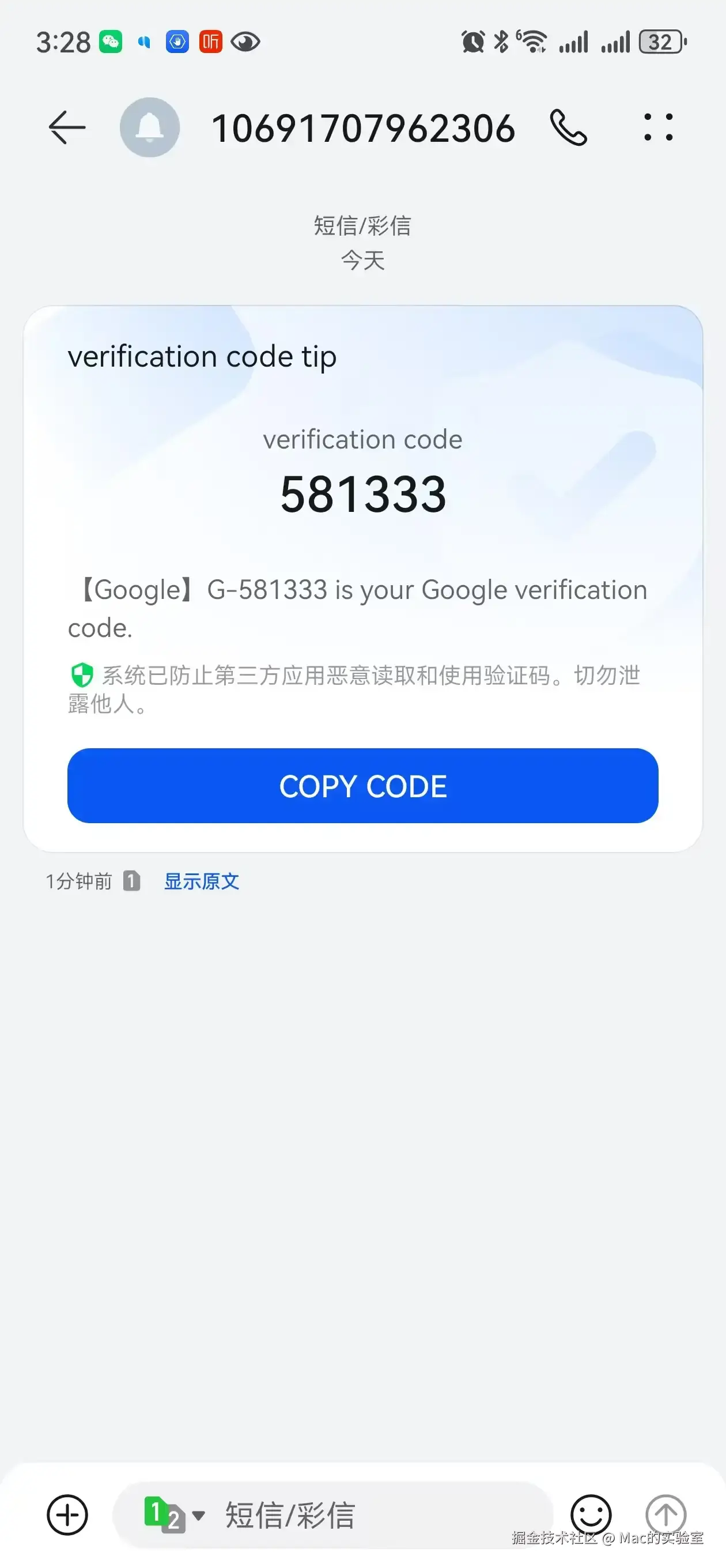Image resolution: width=726 pixels, height=1568 pixels.
Task: Open the emoji smiley picker
Action: point(590,1515)
